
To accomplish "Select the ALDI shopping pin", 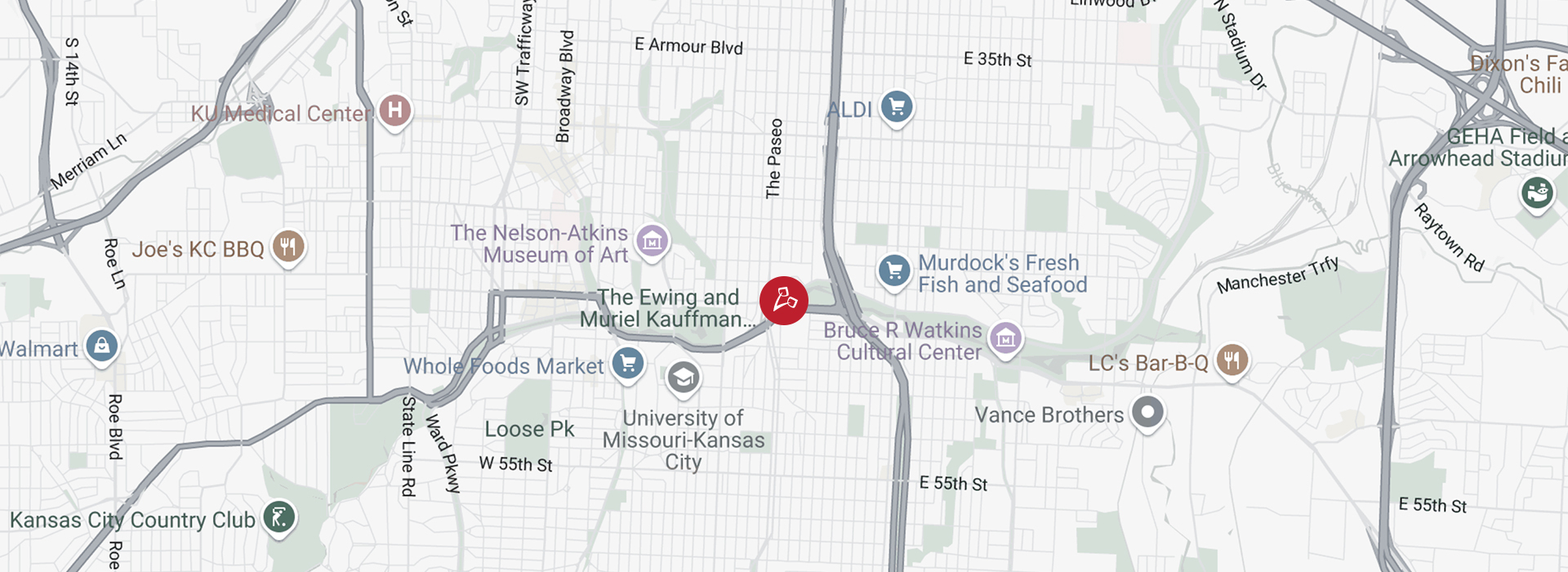I will 897,107.
